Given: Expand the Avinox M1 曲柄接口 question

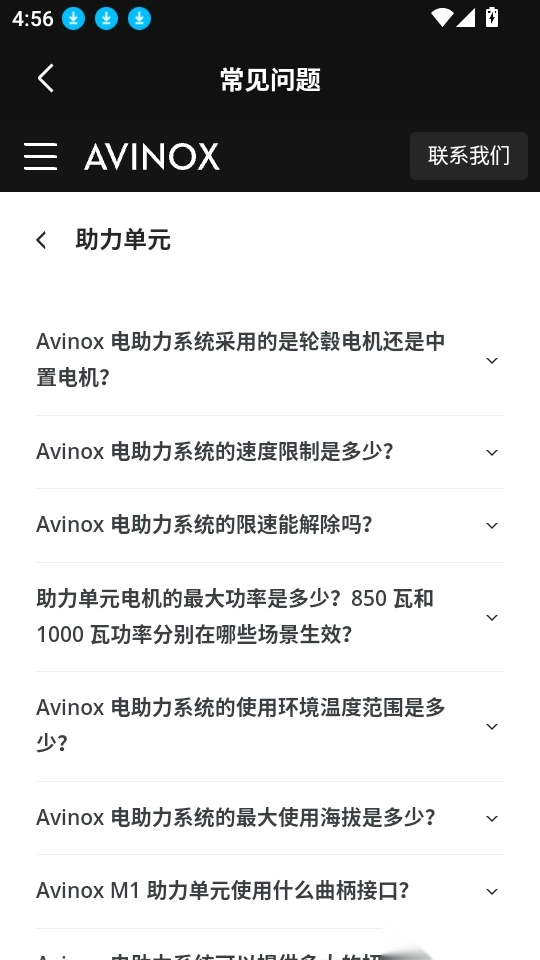Looking at the screenshot, I should coord(269,891).
